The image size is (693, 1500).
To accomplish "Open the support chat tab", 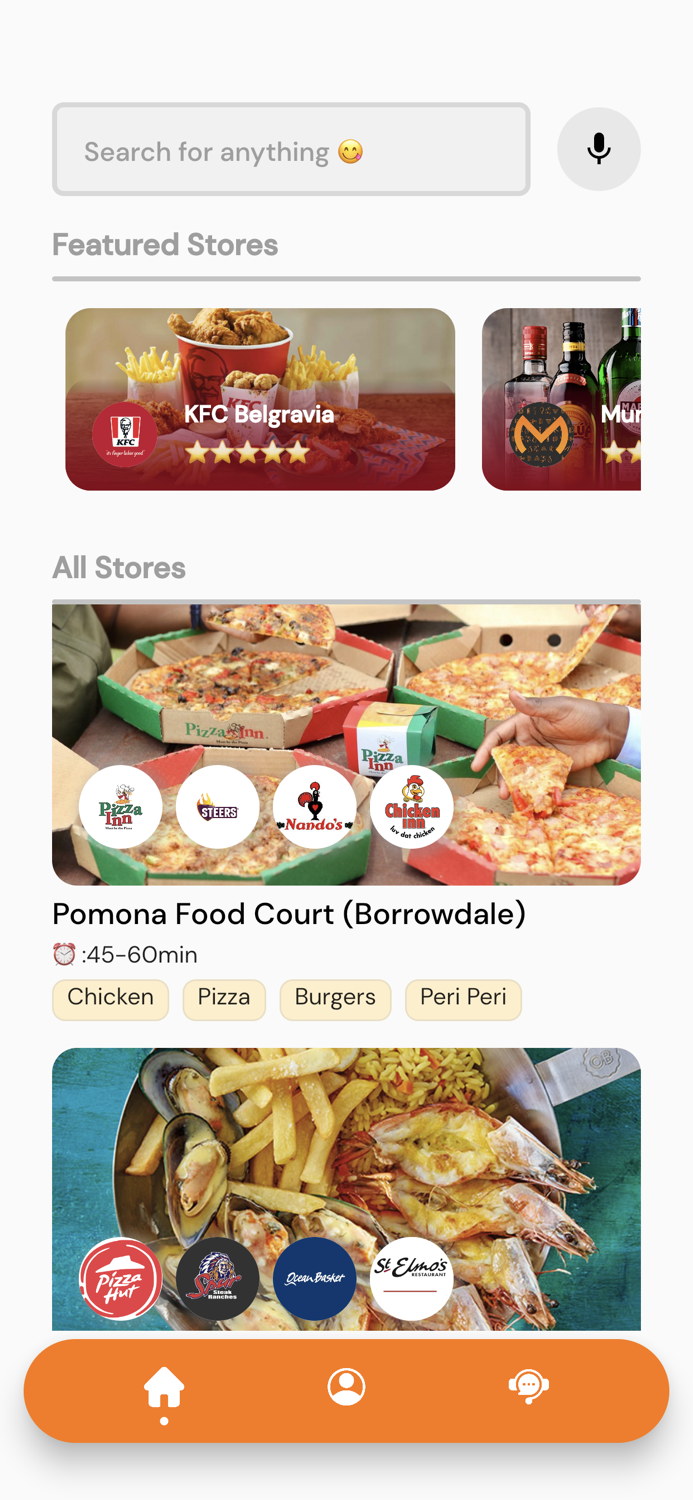I will pyautogui.click(x=528, y=1388).
